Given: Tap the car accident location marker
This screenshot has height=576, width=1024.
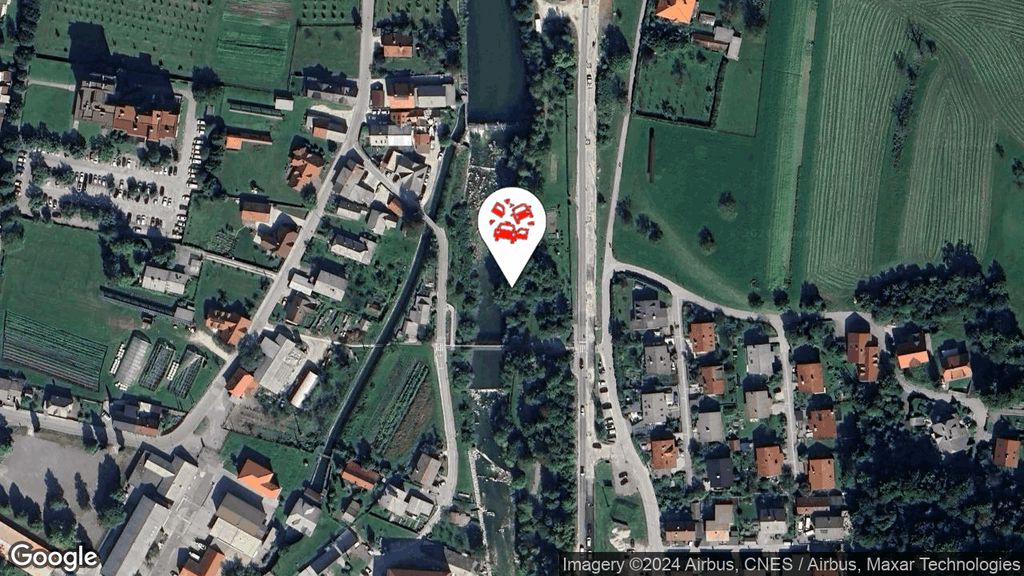Looking at the screenshot, I should coord(512,225).
